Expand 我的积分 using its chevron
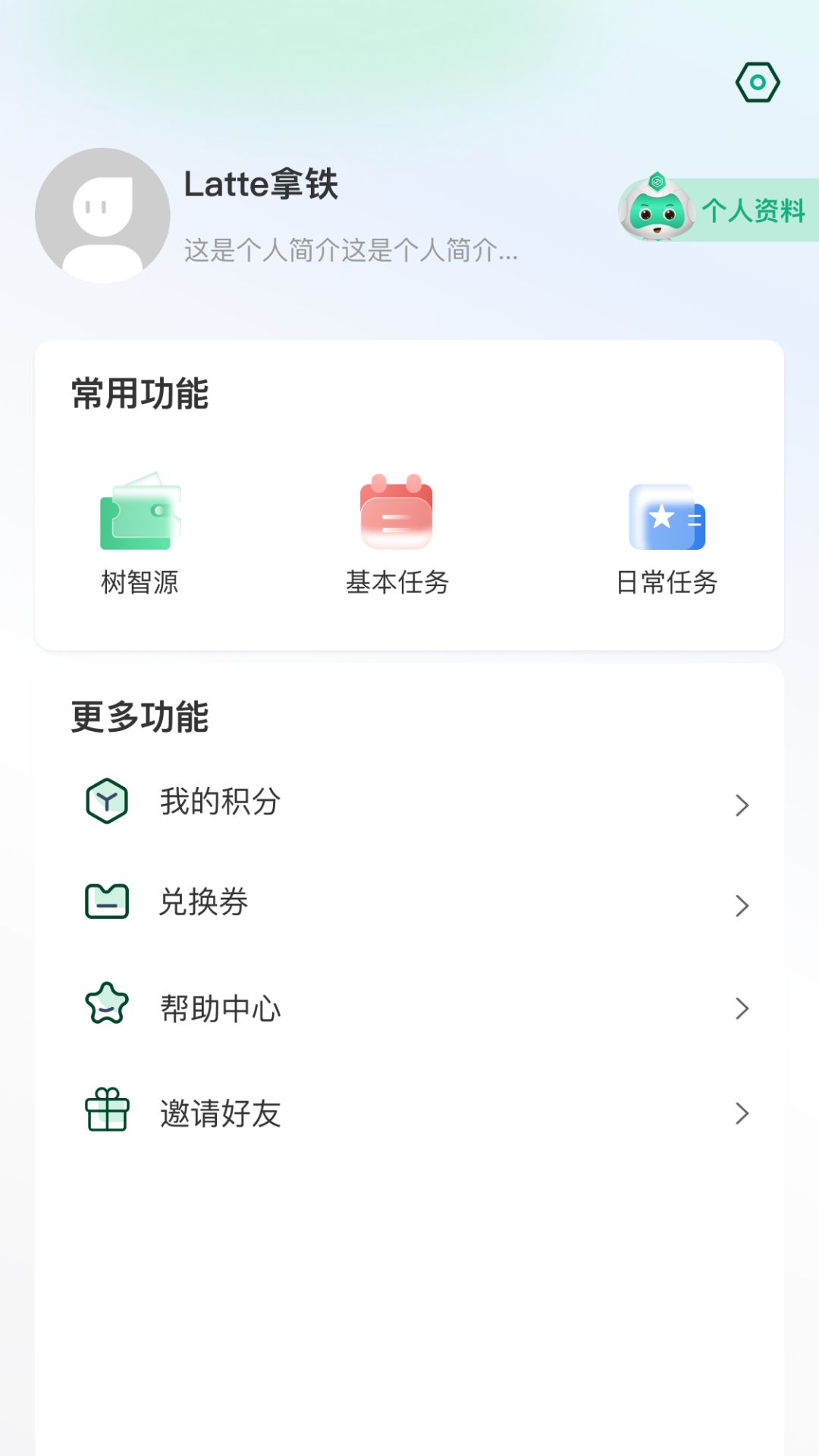 point(742,806)
